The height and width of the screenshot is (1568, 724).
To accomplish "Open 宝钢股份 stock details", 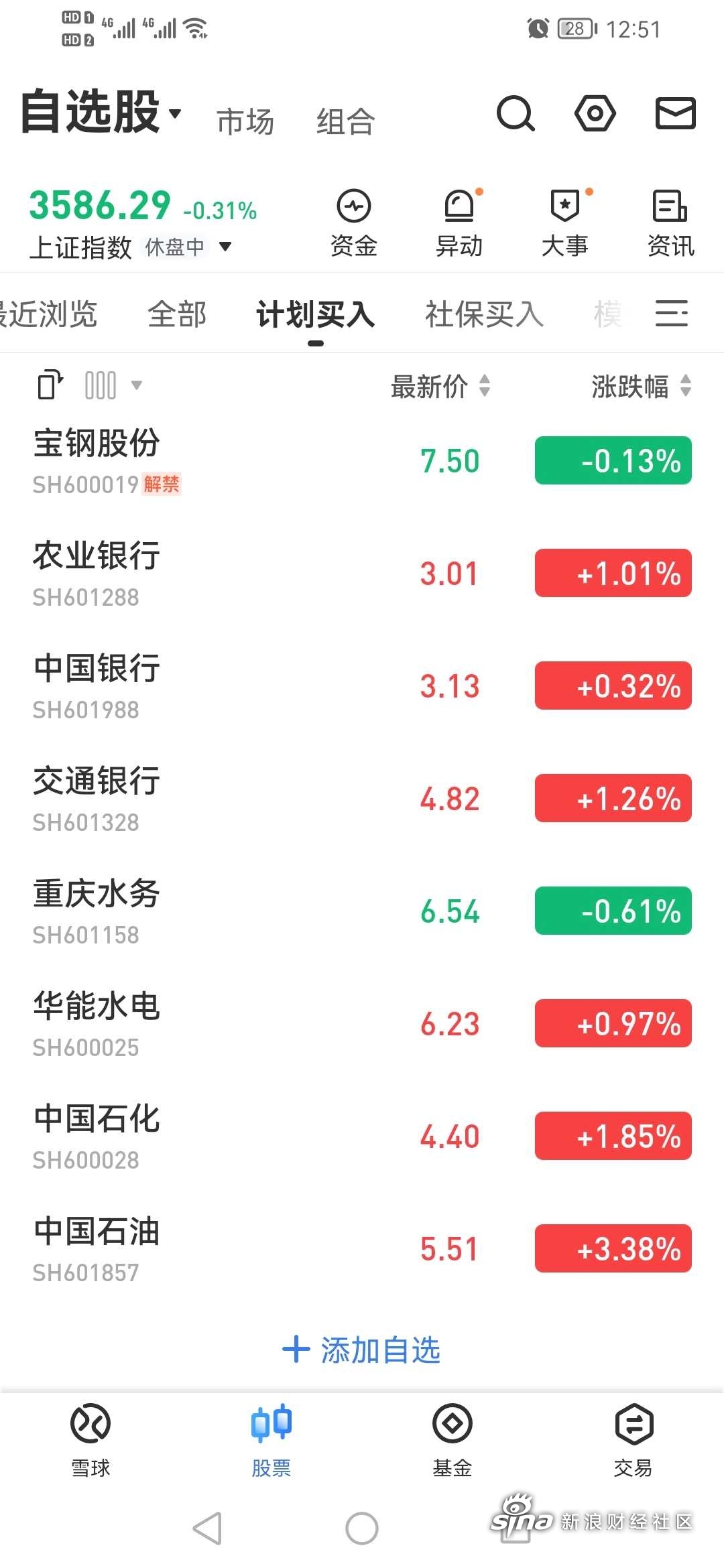I will pyautogui.click(x=362, y=461).
